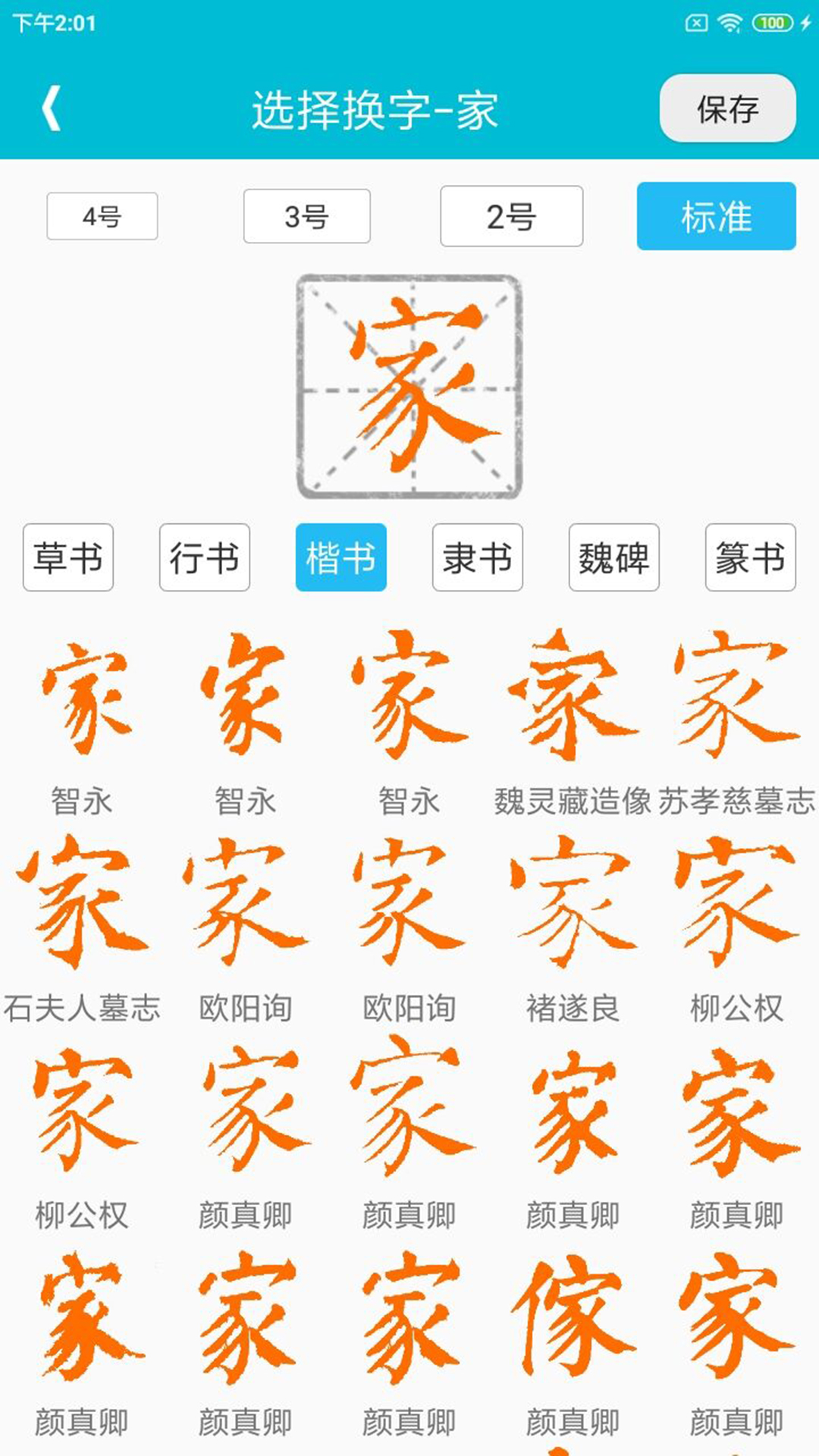Select the 标准 size option
The width and height of the screenshot is (819, 1456).
(x=716, y=217)
